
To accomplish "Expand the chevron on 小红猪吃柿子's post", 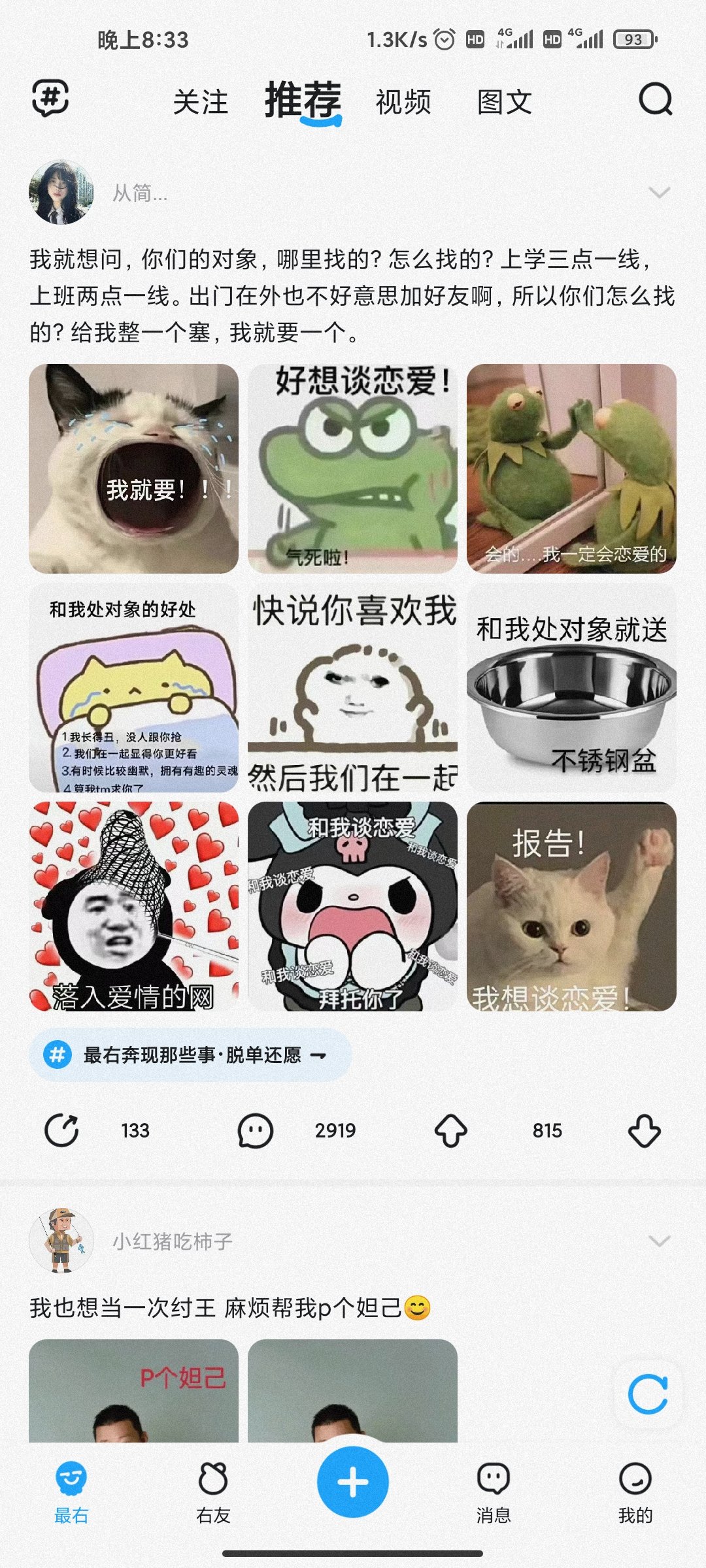I will click(x=659, y=1241).
